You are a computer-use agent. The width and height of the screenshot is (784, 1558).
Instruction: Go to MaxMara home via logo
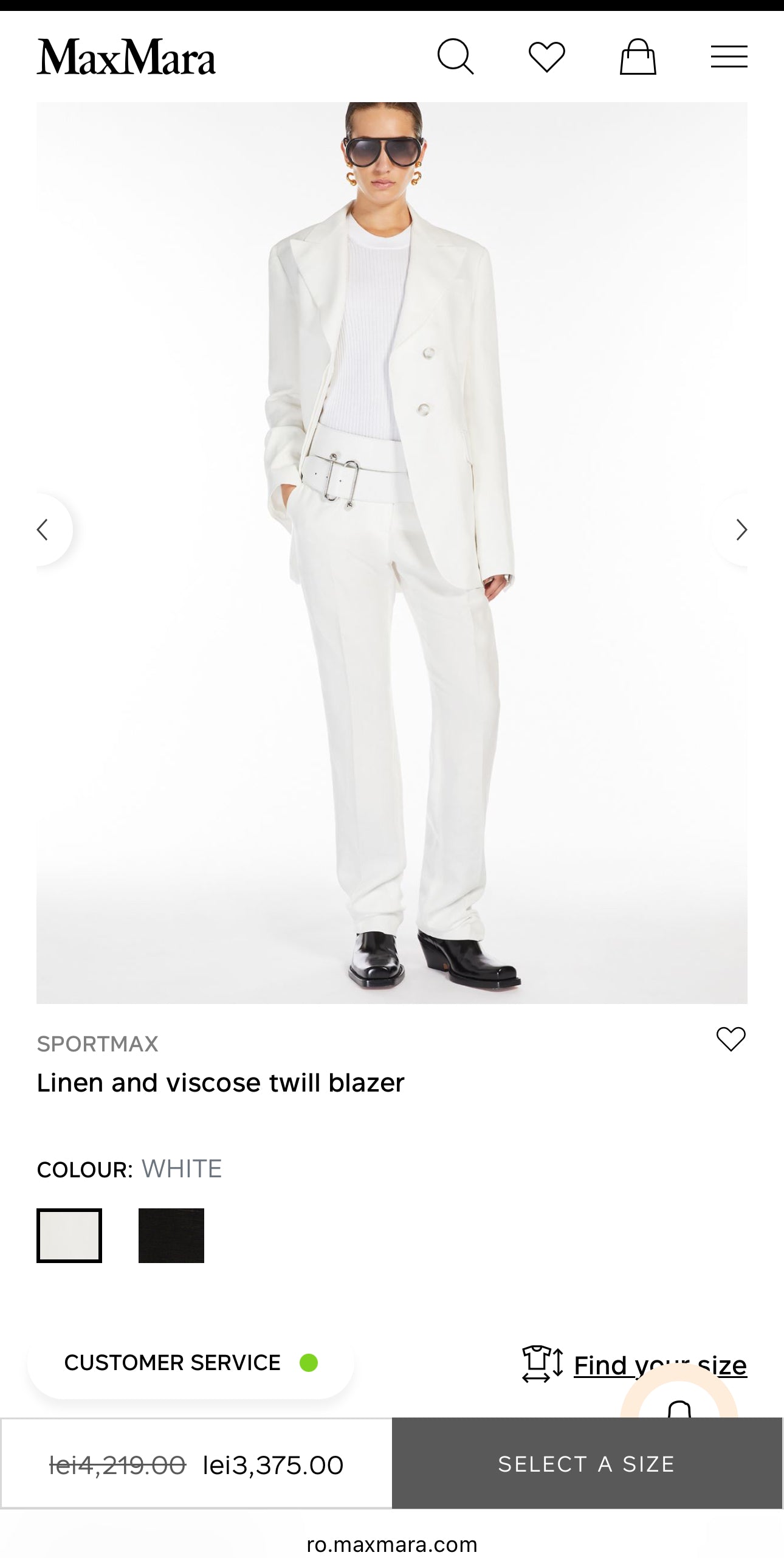pyautogui.click(x=126, y=57)
